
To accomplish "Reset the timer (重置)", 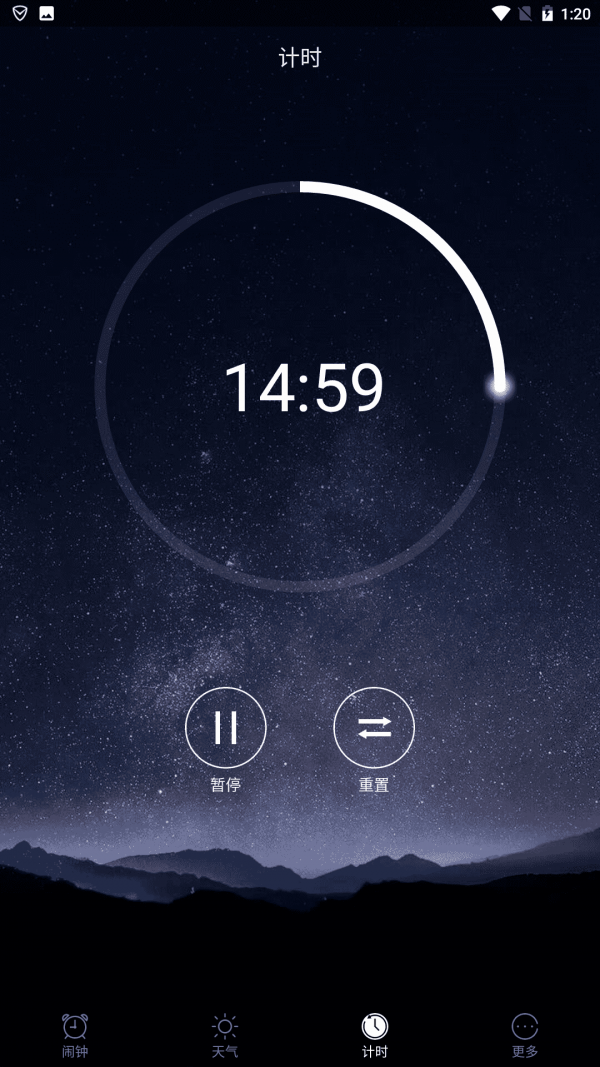I will click(374, 728).
